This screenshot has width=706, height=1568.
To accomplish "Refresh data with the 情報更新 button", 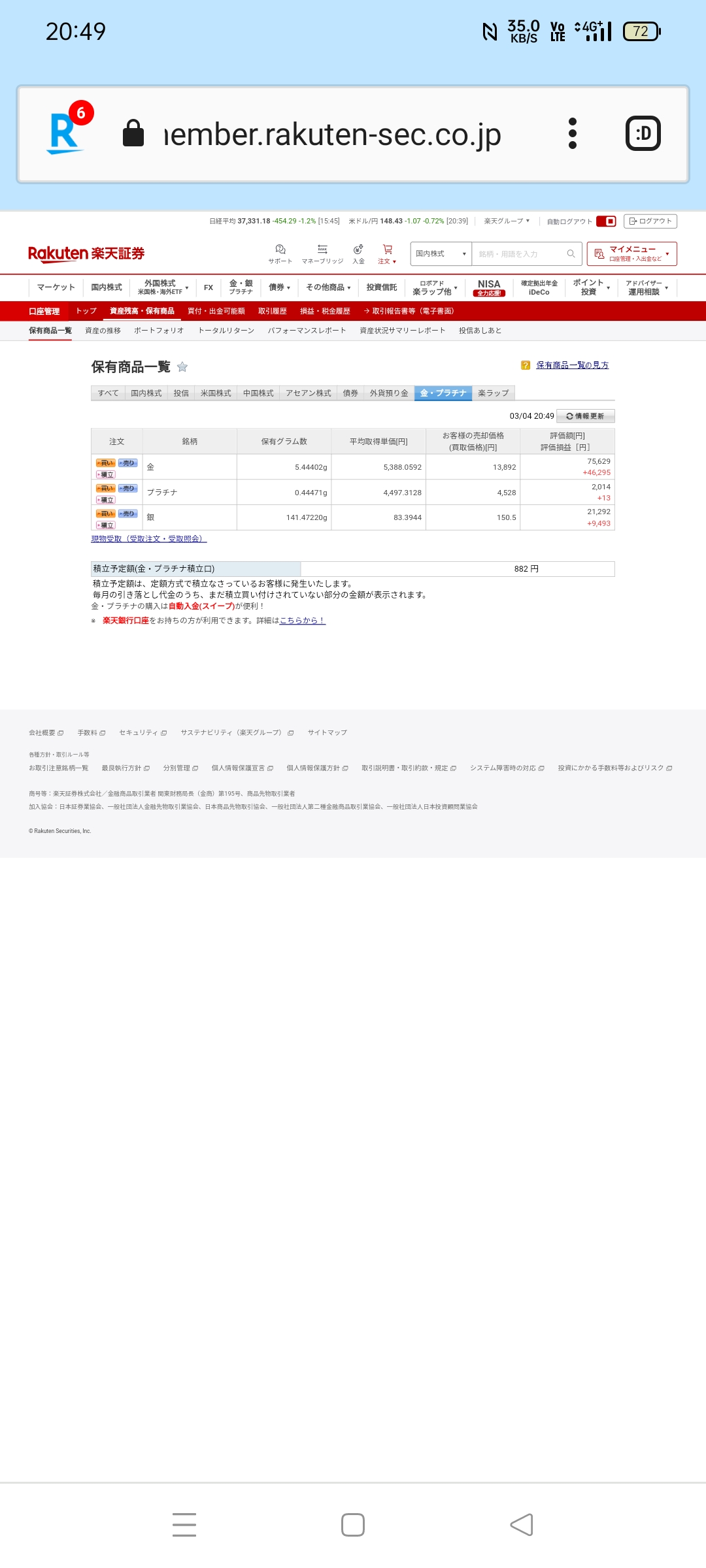I will (585, 416).
